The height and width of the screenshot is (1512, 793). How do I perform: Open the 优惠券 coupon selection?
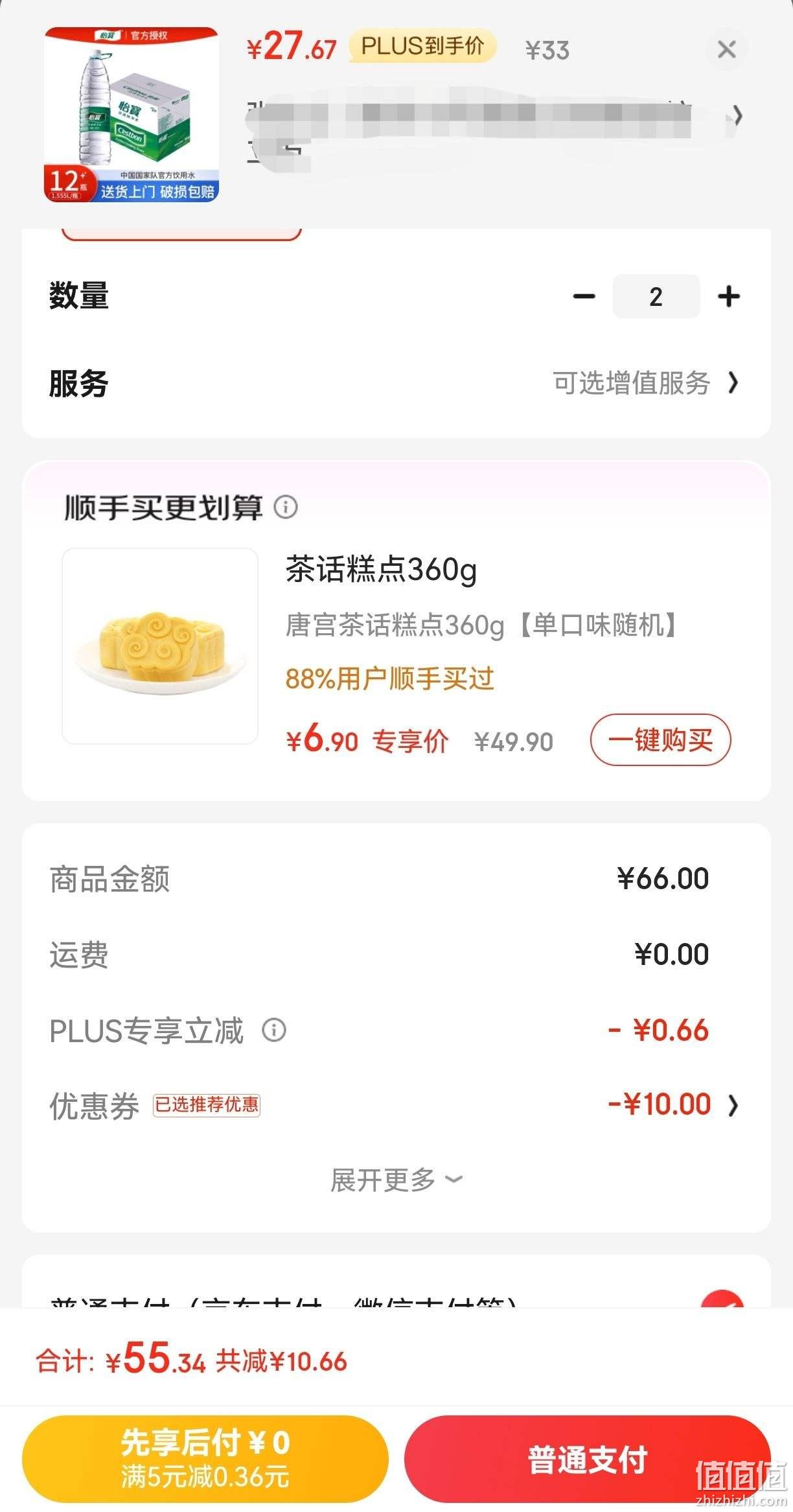pyautogui.click(x=396, y=1104)
